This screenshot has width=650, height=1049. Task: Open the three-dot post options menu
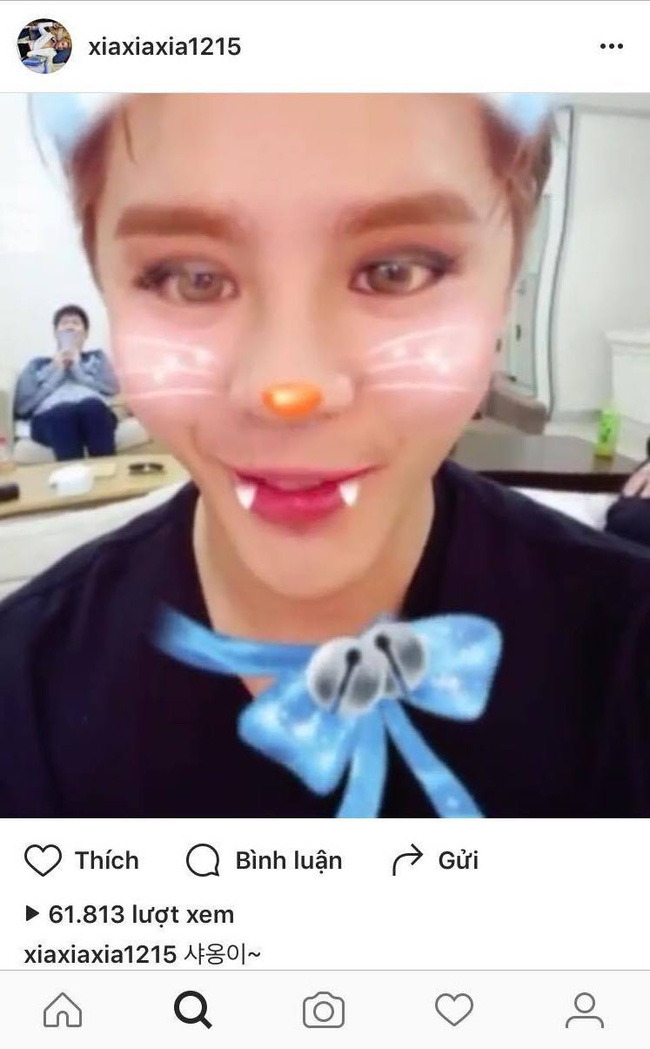[x=611, y=46]
